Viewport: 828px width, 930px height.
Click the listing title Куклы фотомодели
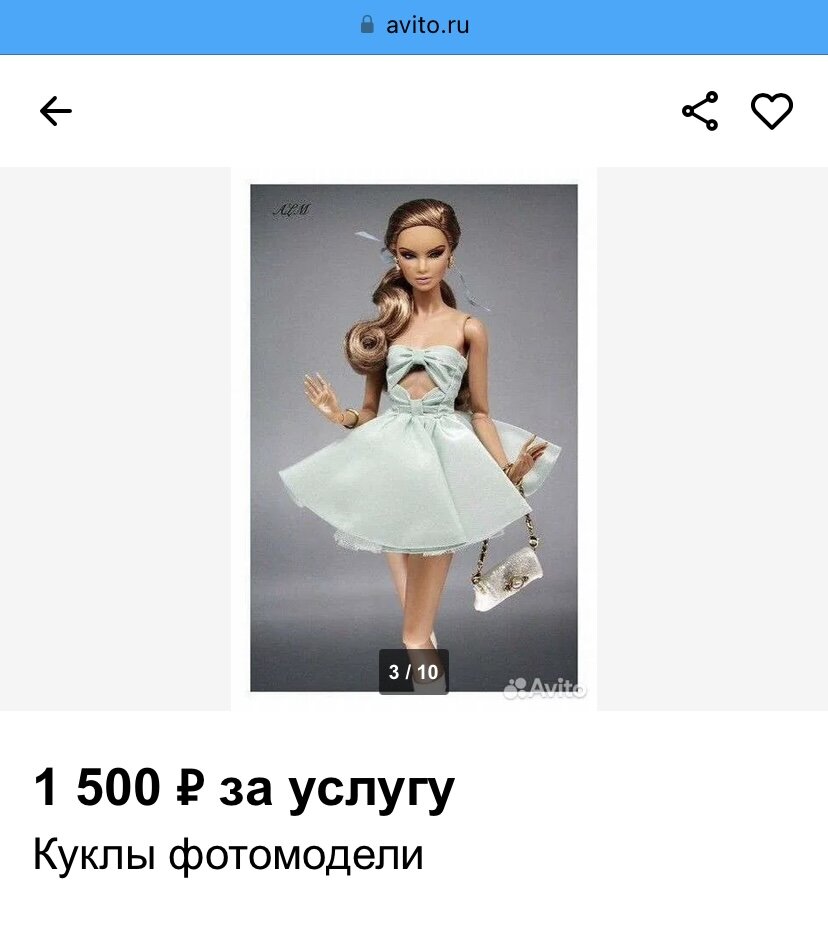[x=229, y=855]
